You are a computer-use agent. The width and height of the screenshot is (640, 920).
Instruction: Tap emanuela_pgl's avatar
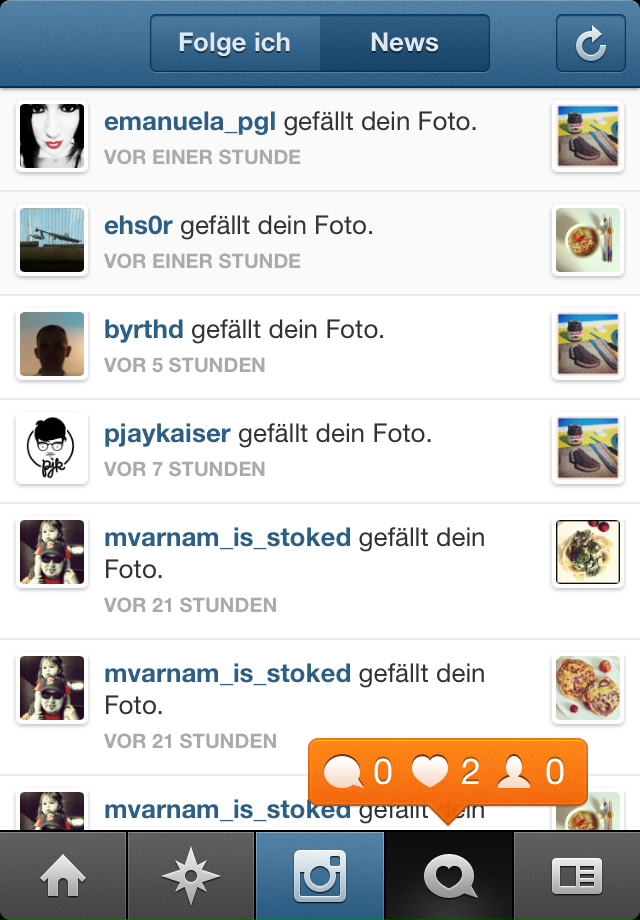pos(53,135)
